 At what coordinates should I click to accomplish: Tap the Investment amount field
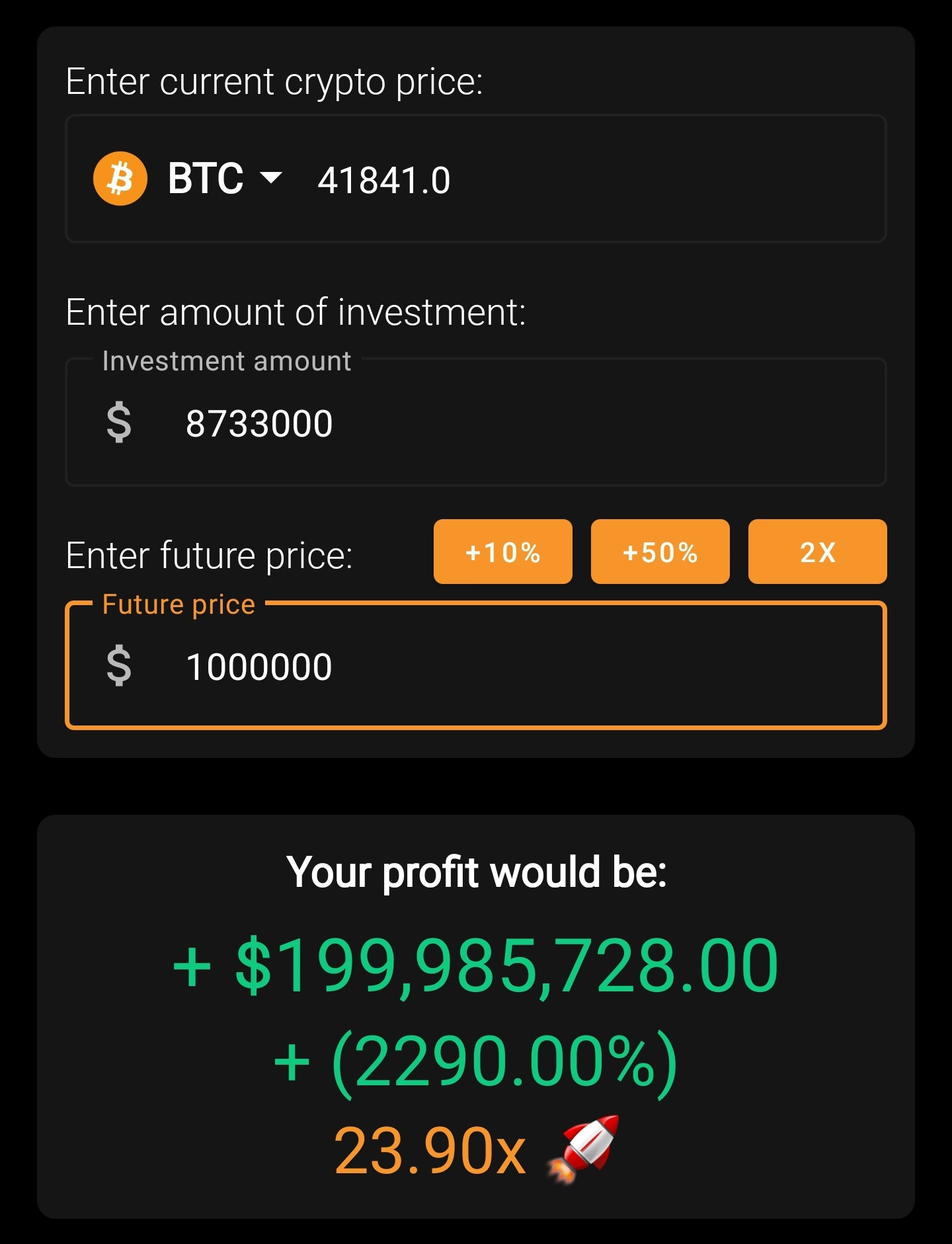475,423
